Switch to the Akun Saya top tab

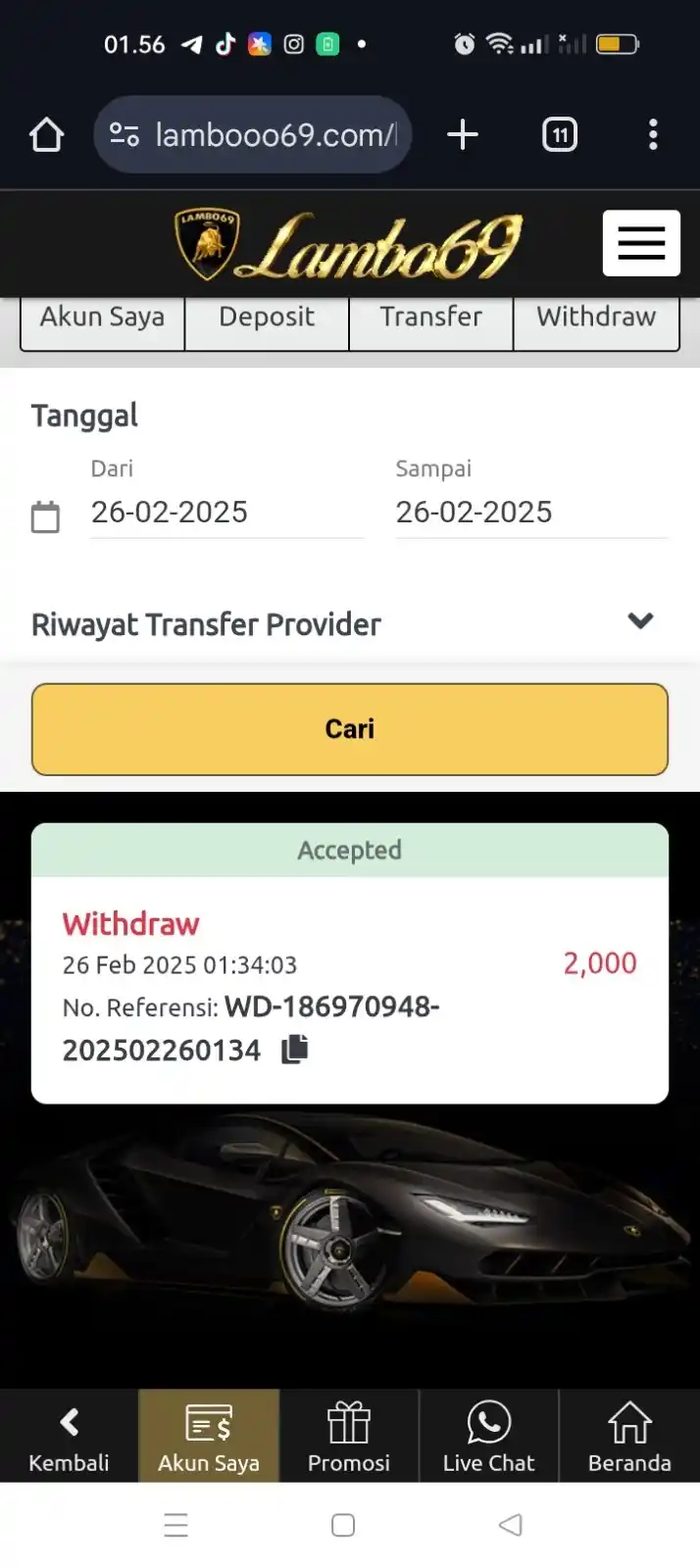[102, 319]
